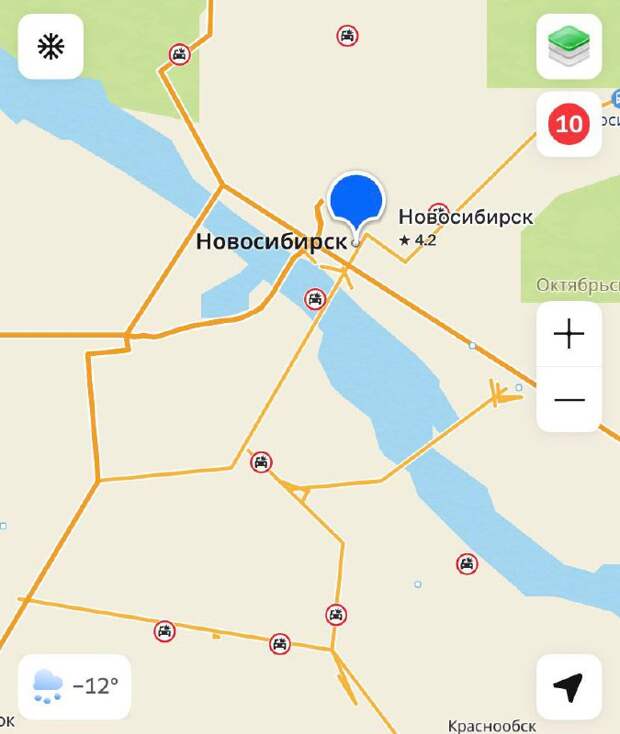Viewport: 620px width, 734px height.
Task: Open the weather widget showing −12°
Action: pos(75,687)
